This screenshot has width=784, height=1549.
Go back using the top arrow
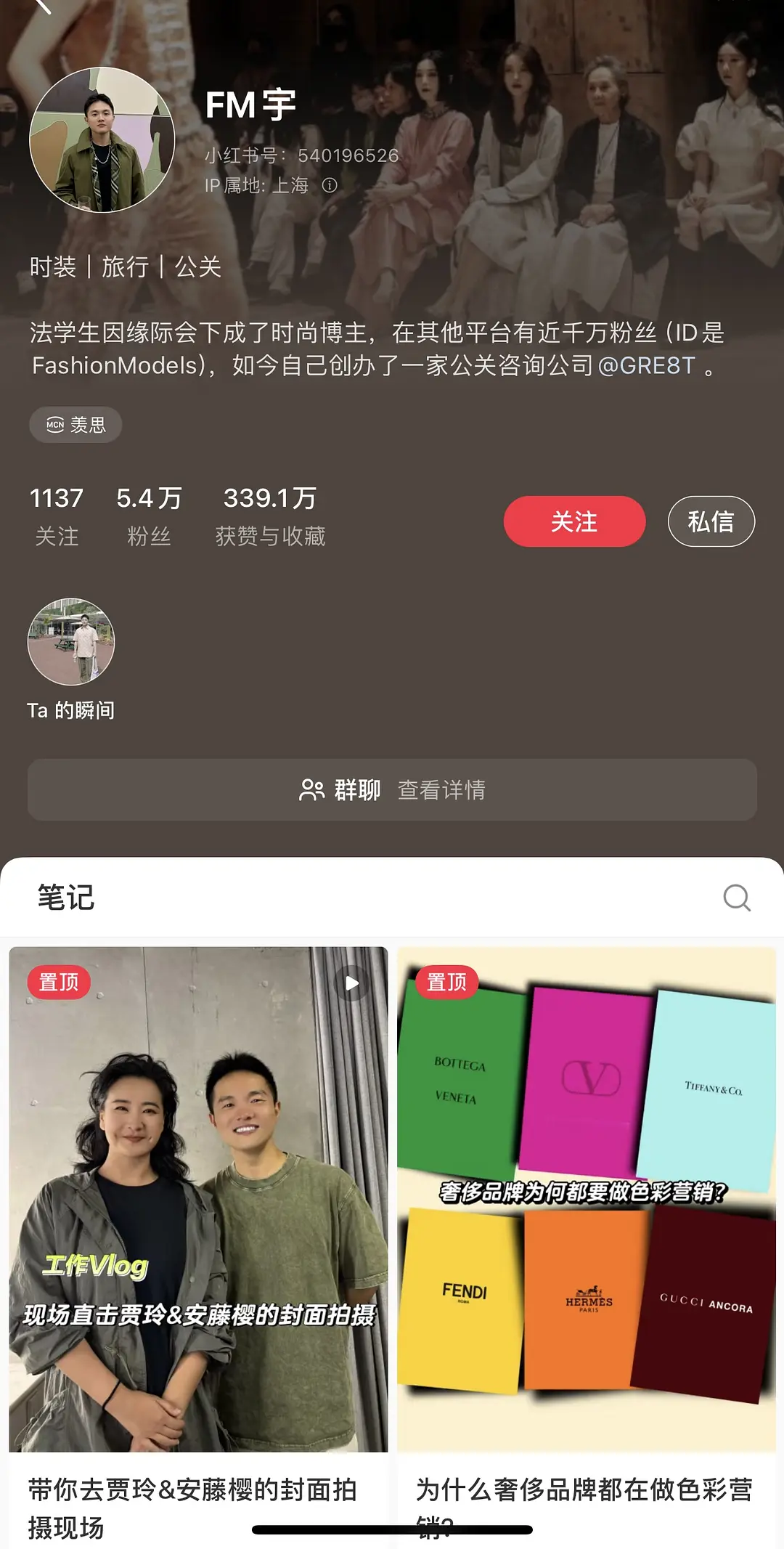pyautogui.click(x=42, y=6)
